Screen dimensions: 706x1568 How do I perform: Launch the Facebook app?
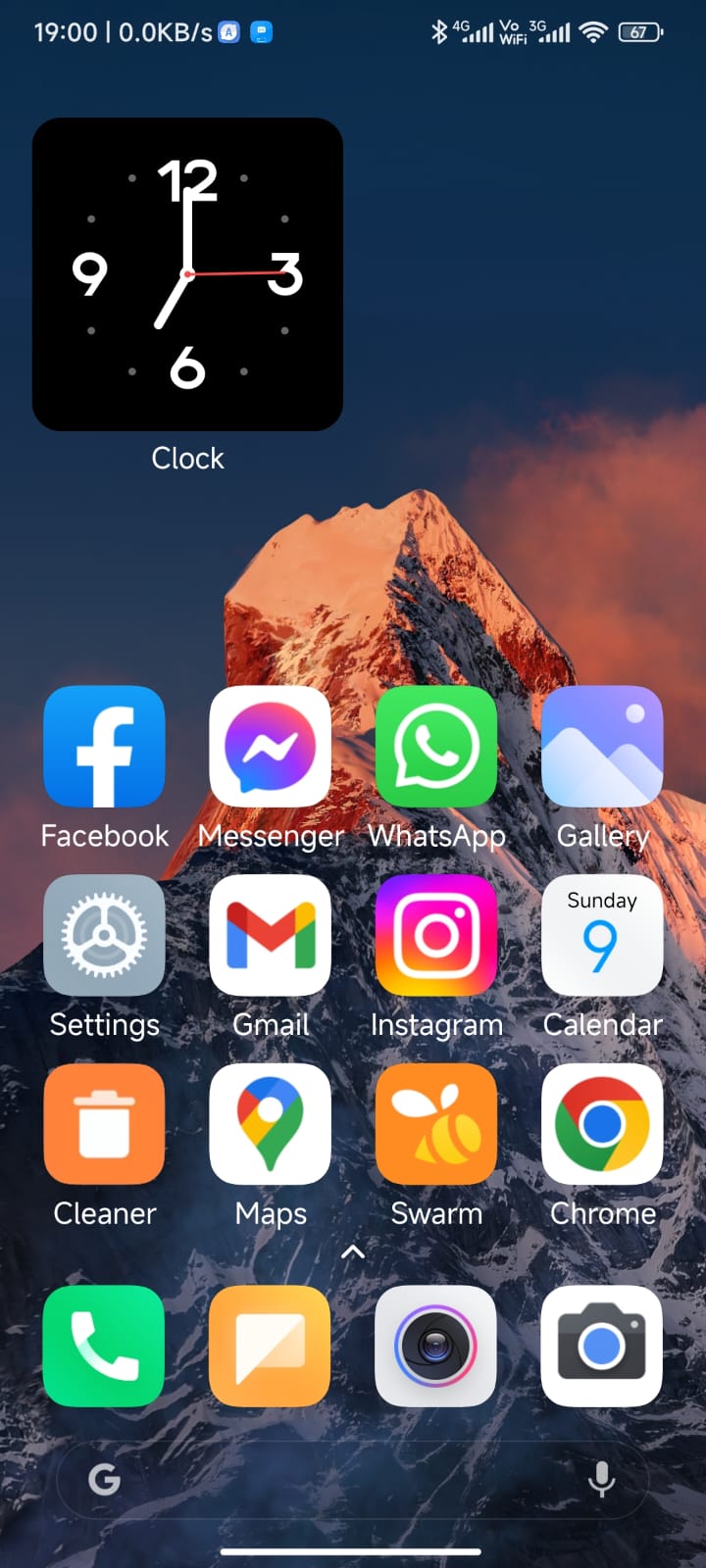(x=104, y=747)
